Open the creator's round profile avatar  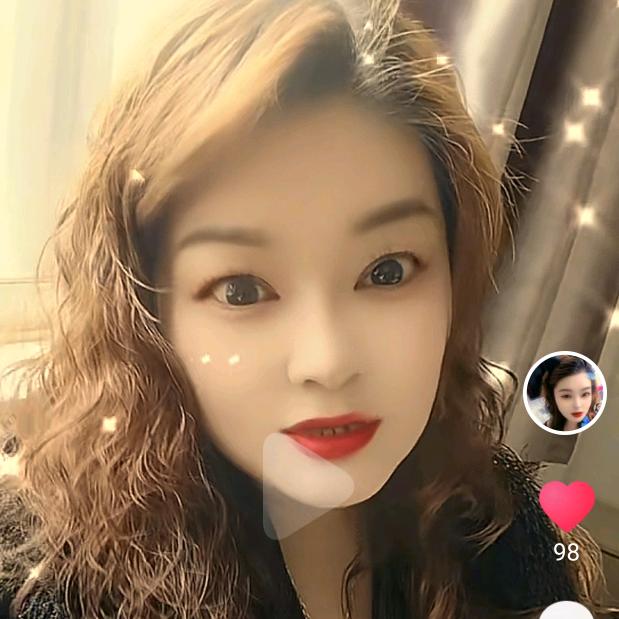[x=564, y=393]
